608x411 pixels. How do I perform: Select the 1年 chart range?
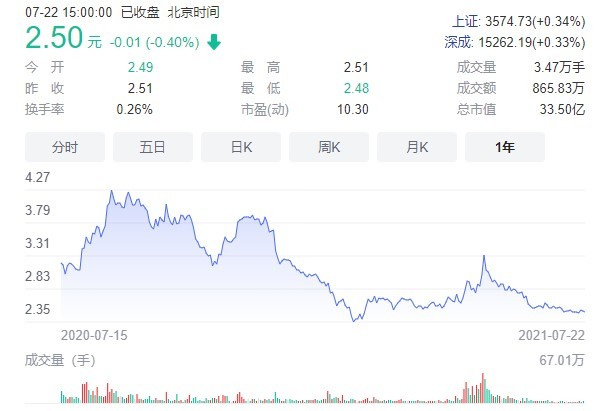point(505,147)
